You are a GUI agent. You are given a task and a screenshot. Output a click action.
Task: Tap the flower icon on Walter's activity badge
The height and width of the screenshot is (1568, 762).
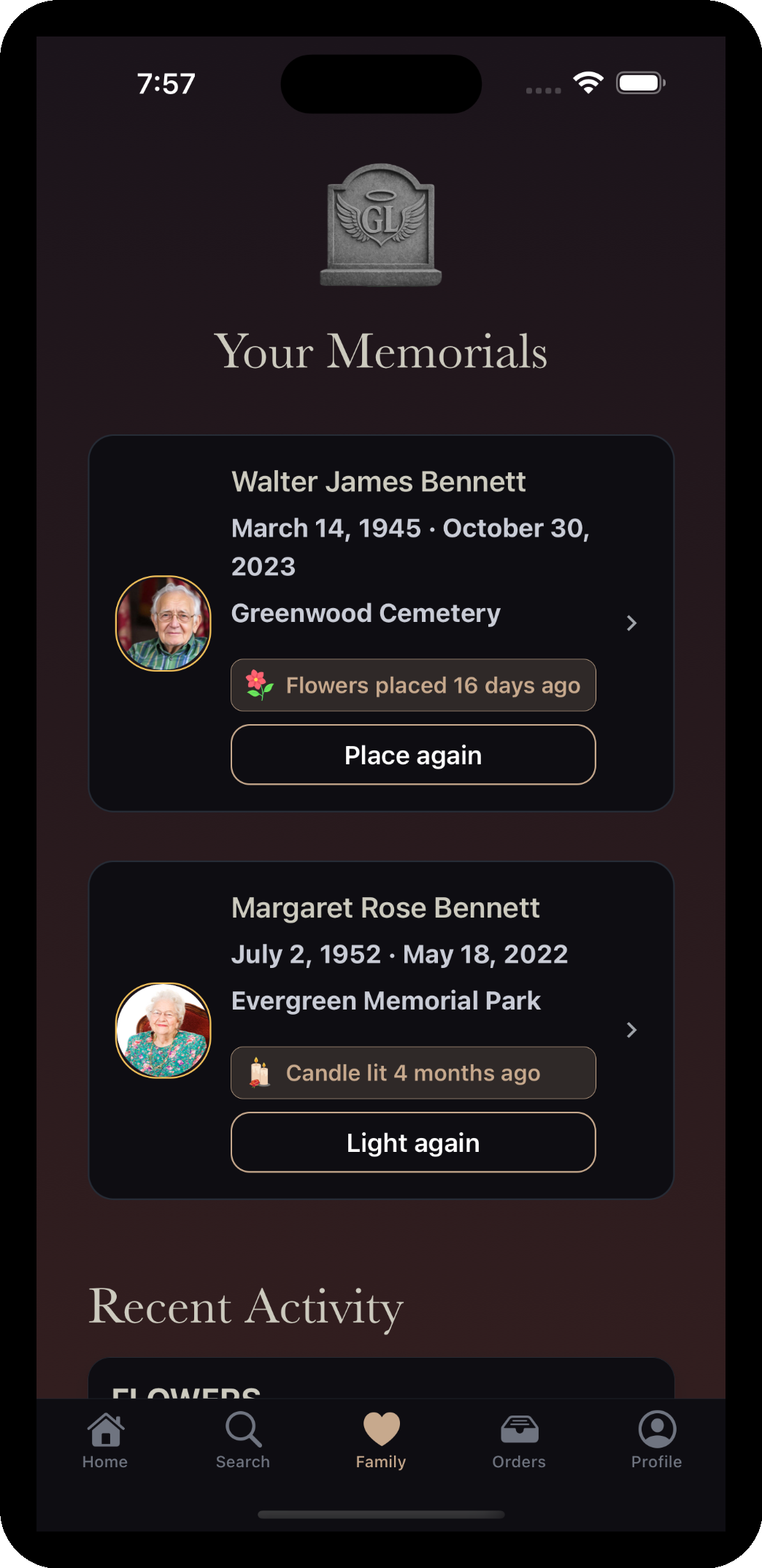[x=258, y=685]
